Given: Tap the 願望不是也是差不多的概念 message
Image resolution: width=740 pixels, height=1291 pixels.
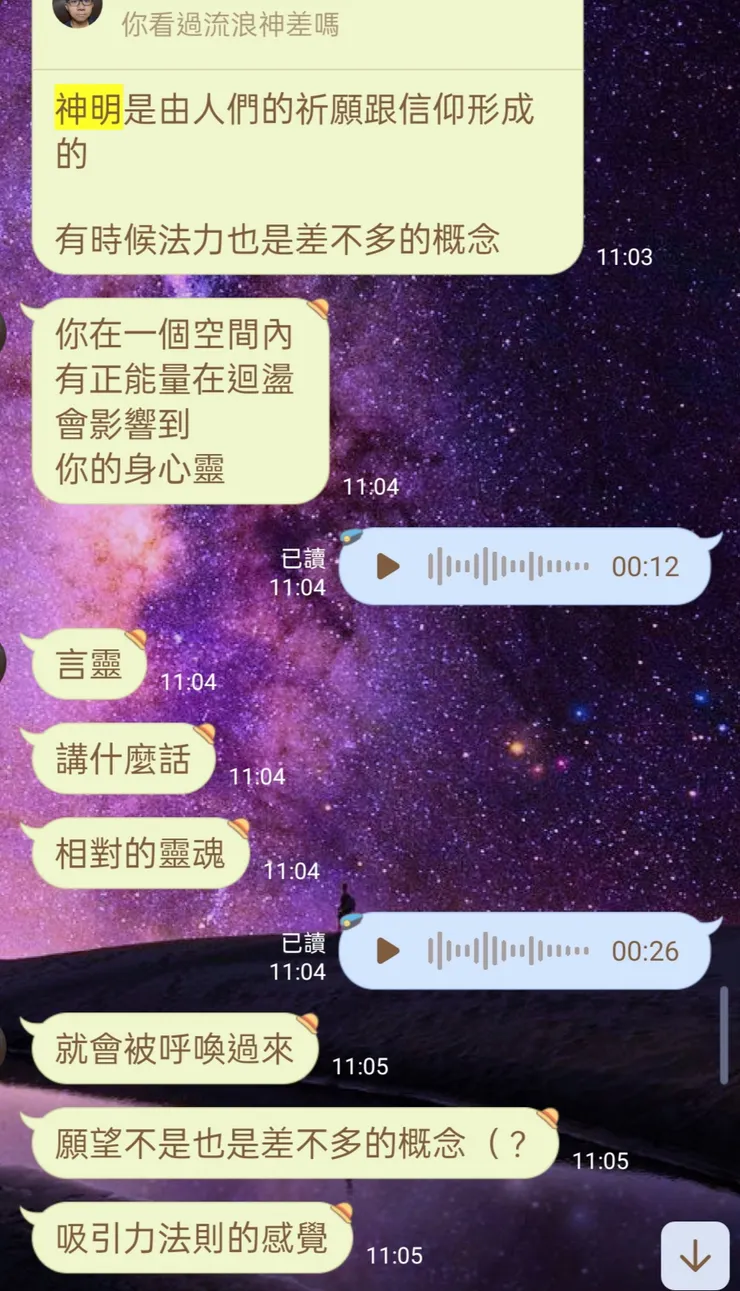Looking at the screenshot, I should (290, 1143).
